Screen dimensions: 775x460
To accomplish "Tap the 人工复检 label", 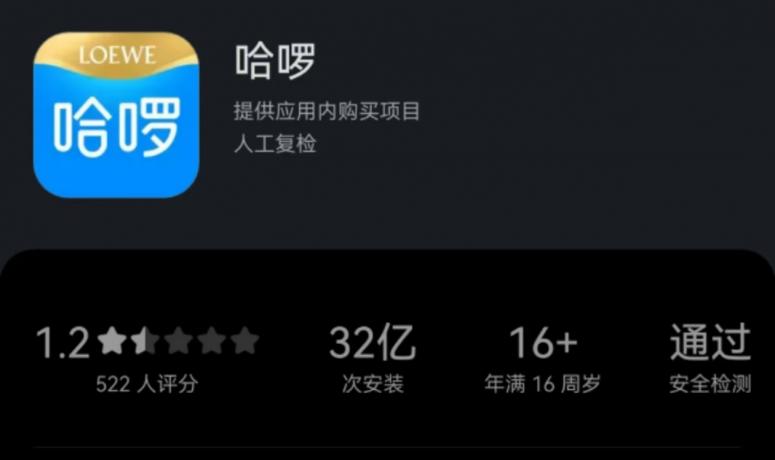I will pyautogui.click(x=275, y=144).
